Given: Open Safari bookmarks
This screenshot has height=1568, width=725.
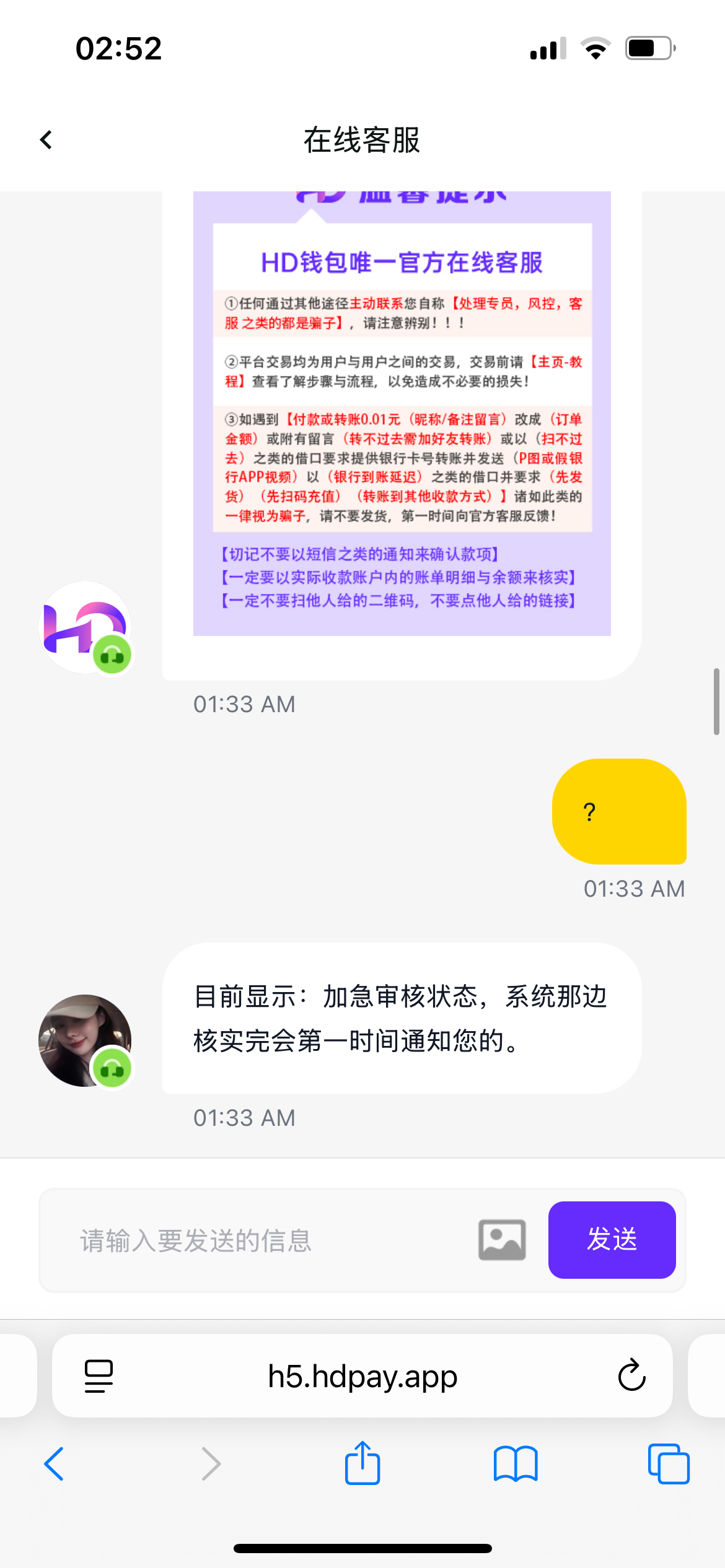Looking at the screenshot, I should 516,1464.
